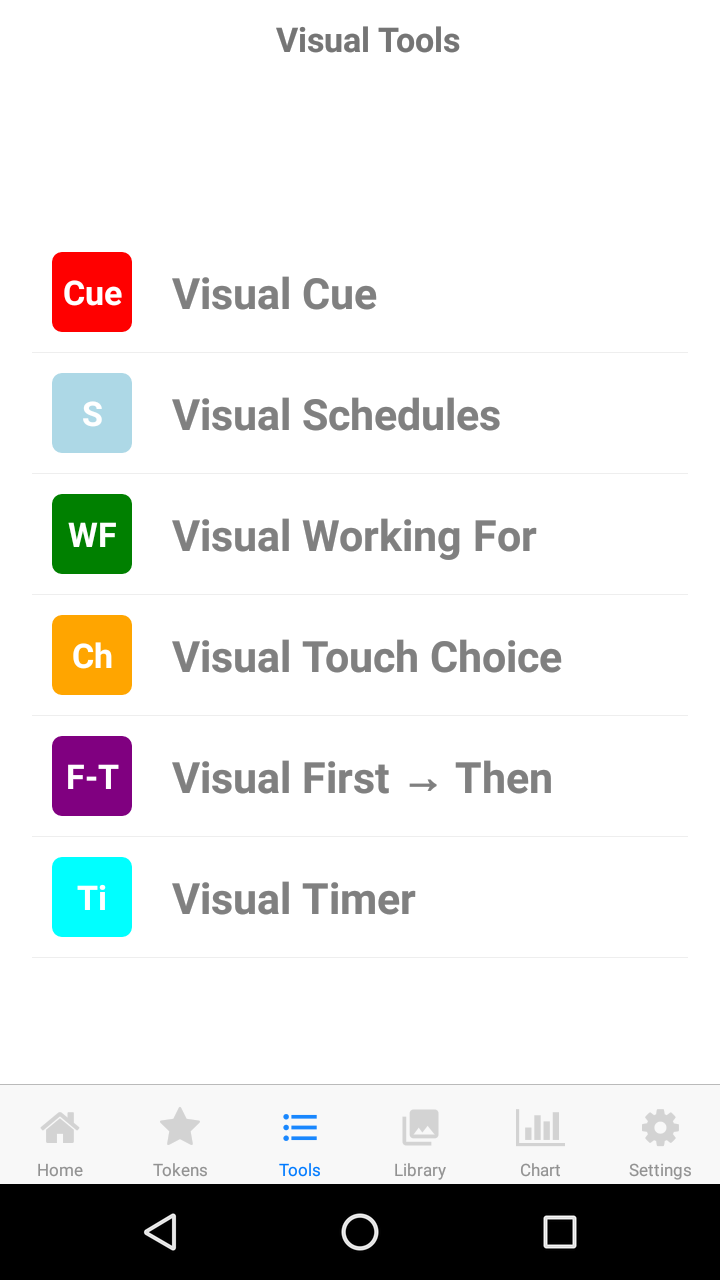Launch Visual Timer

pyautogui.click(x=293, y=897)
